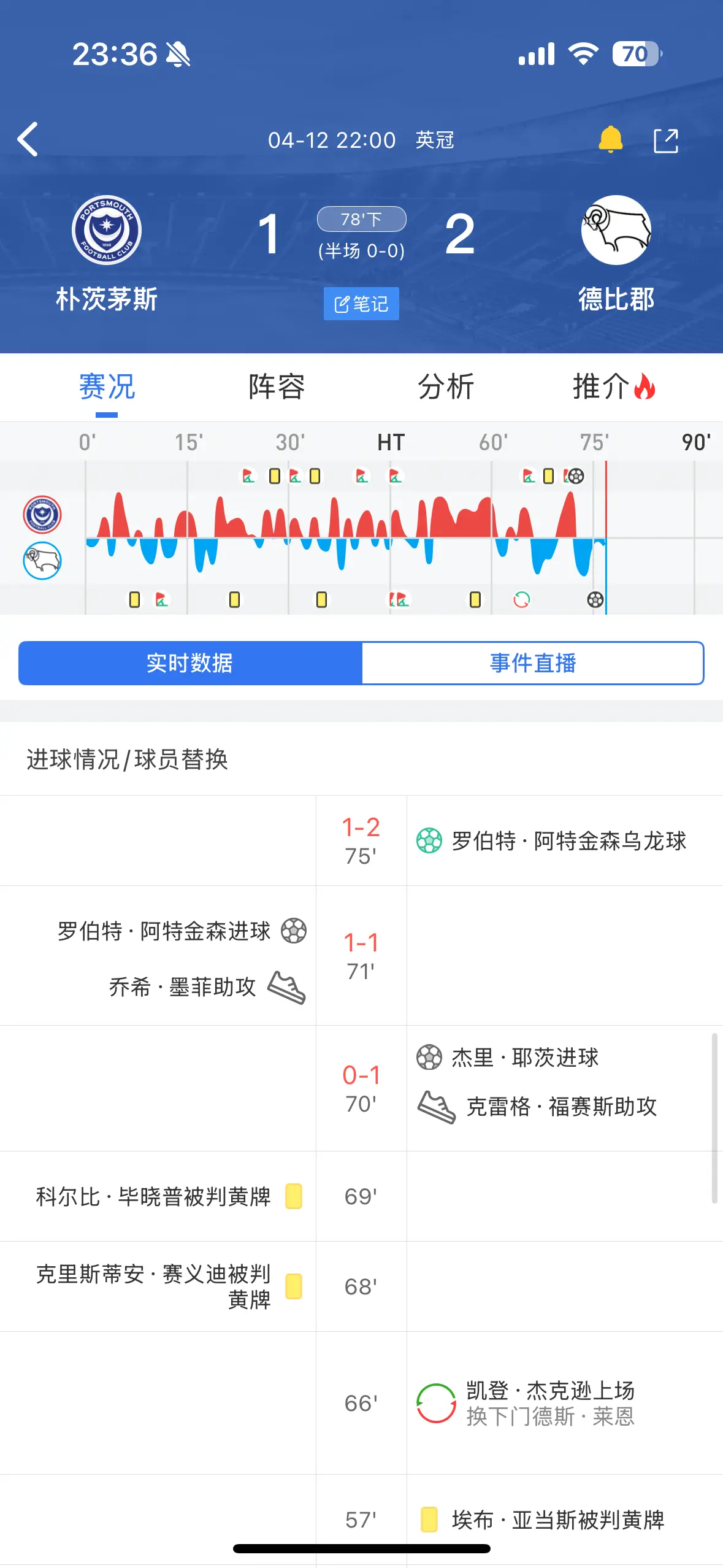
Task: Select the 赛况 tab
Action: (x=107, y=386)
